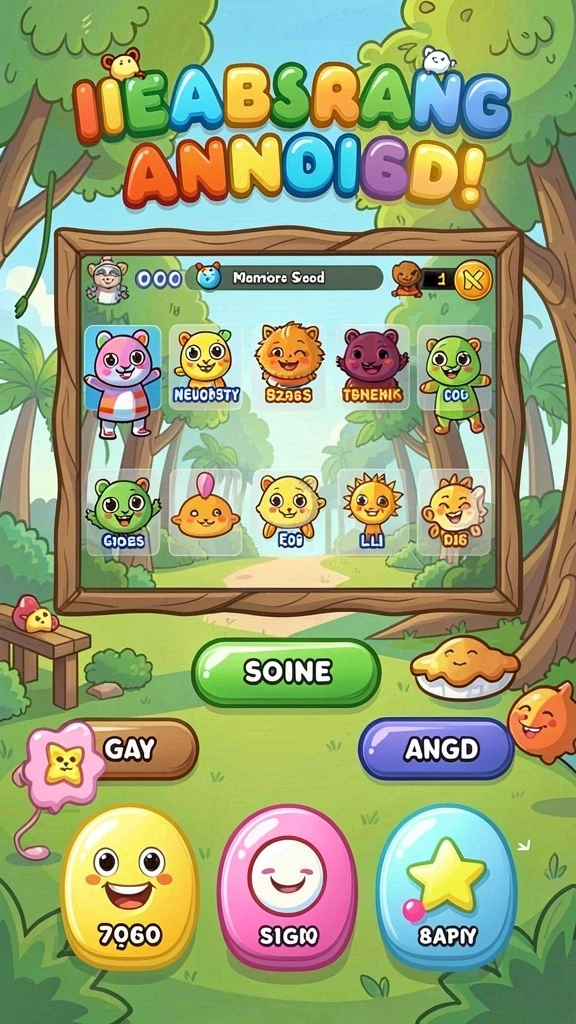Viewport: 576px width, 1024px height.
Task: Open the yellow smiley 7060 button
Action: 129,888
